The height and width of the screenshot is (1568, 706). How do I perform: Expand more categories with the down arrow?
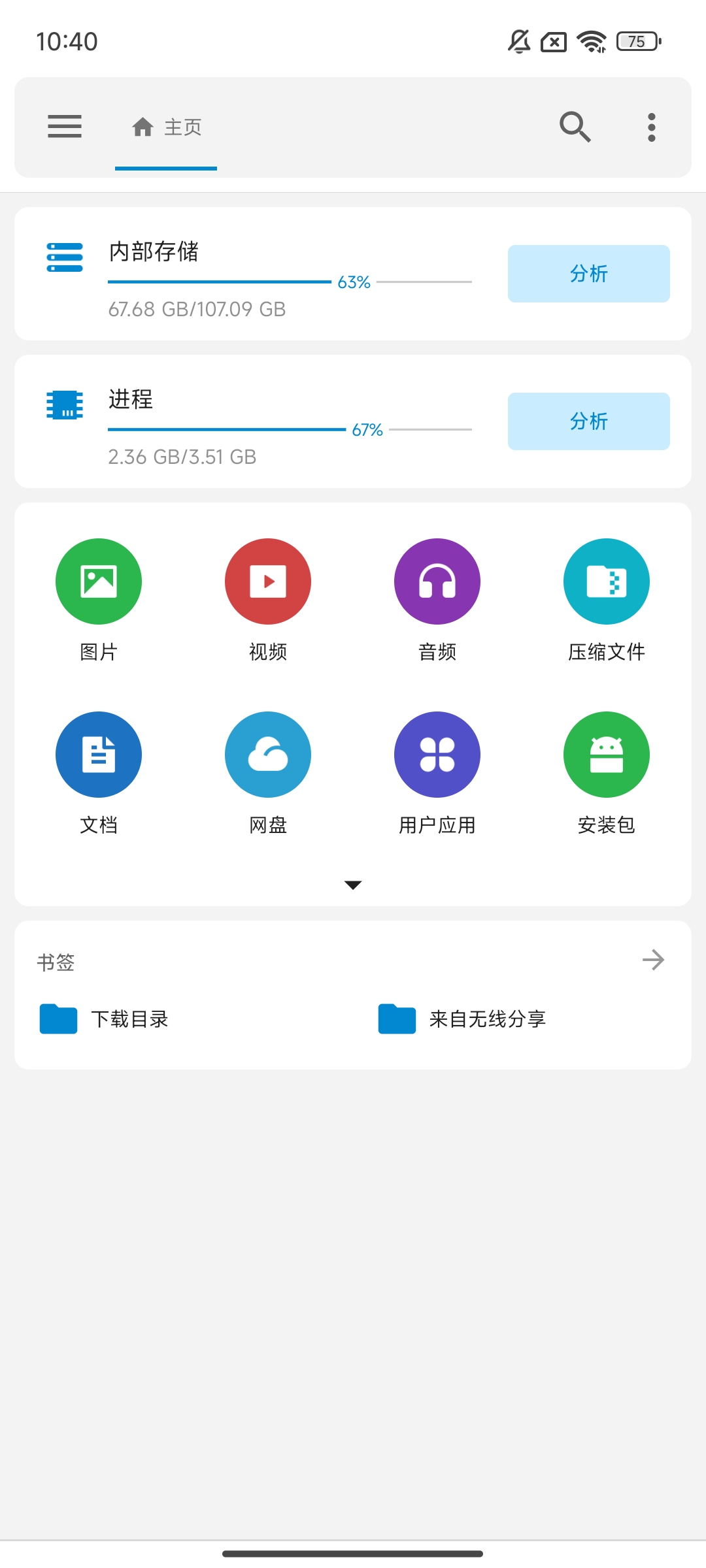click(x=353, y=885)
